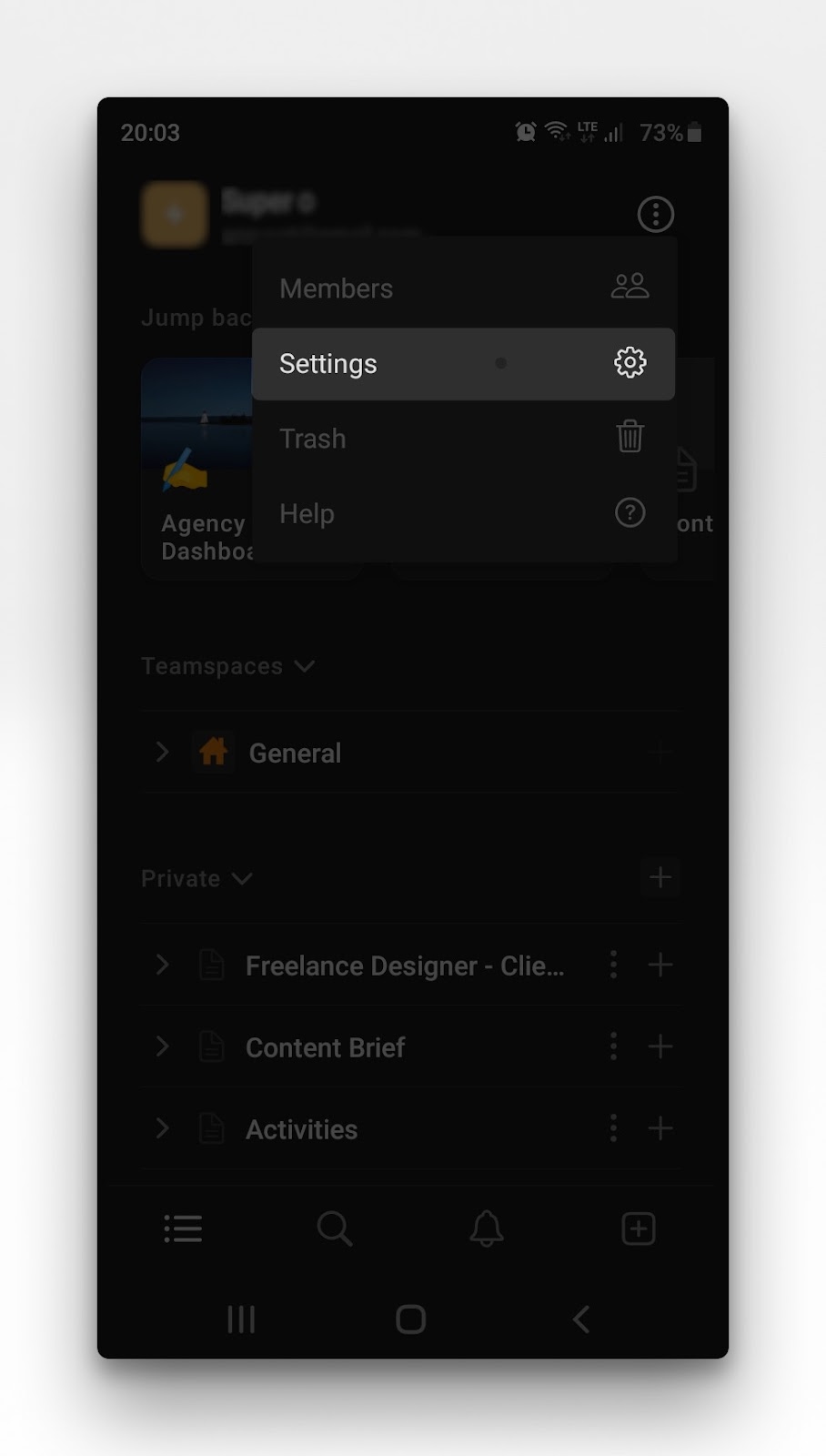Open the Activities page
Screen dimensions: 826x1456
301,1129
